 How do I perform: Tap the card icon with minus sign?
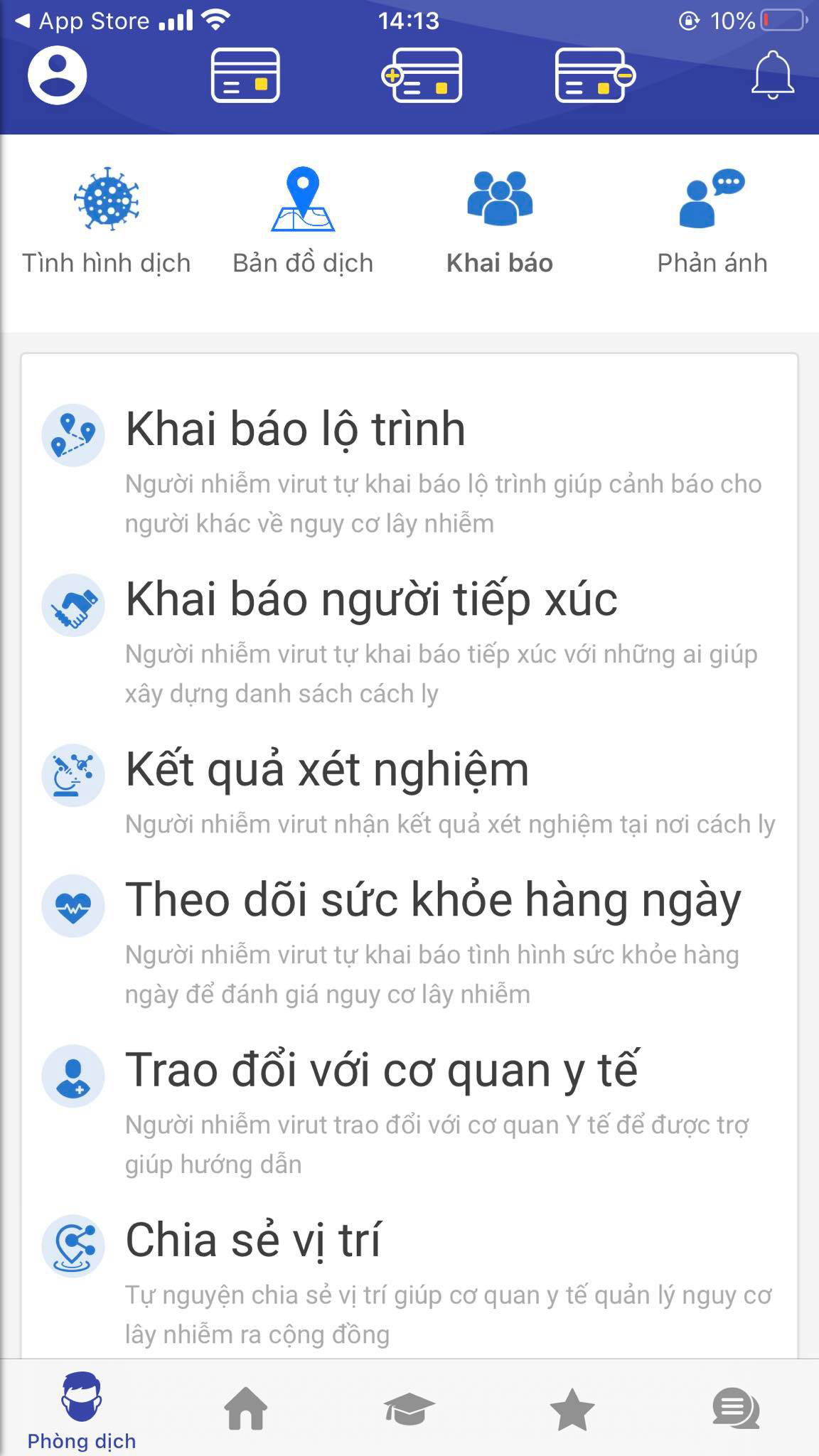point(595,75)
